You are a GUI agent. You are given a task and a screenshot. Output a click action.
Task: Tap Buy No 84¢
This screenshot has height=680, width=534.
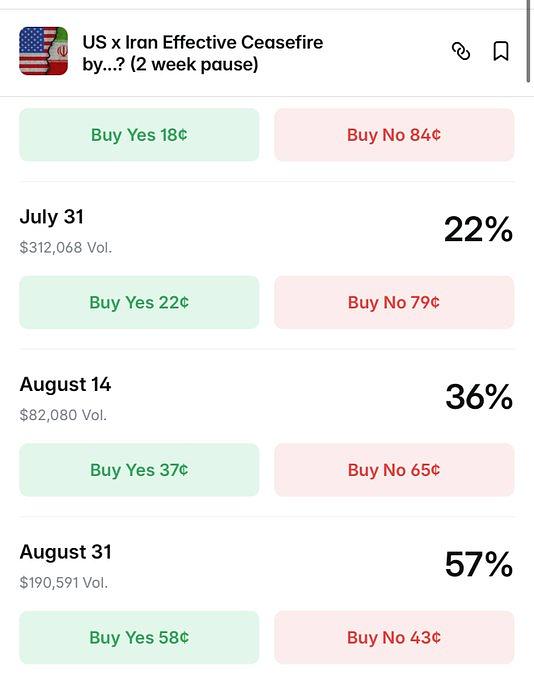(x=394, y=135)
